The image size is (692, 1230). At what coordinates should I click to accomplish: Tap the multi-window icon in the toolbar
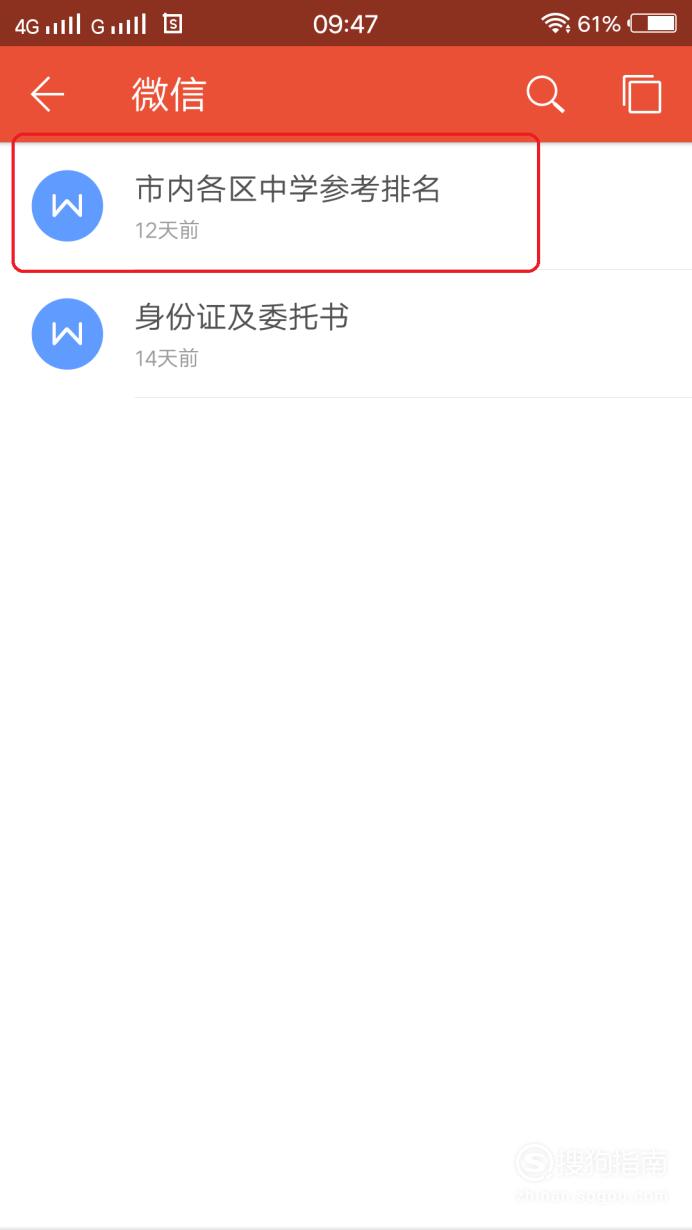point(642,95)
